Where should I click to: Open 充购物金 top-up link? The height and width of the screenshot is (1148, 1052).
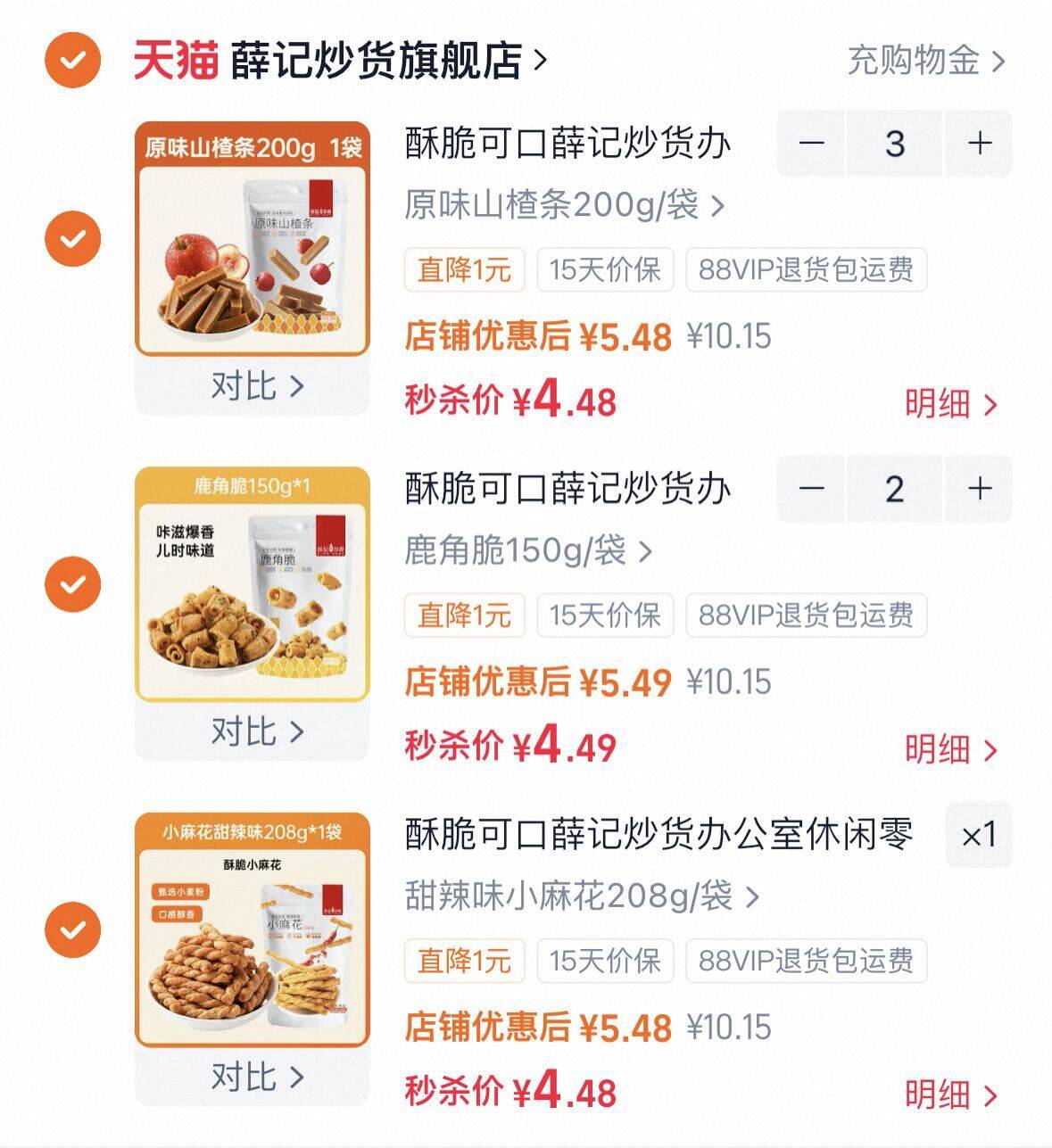click(x=925, y=61)
